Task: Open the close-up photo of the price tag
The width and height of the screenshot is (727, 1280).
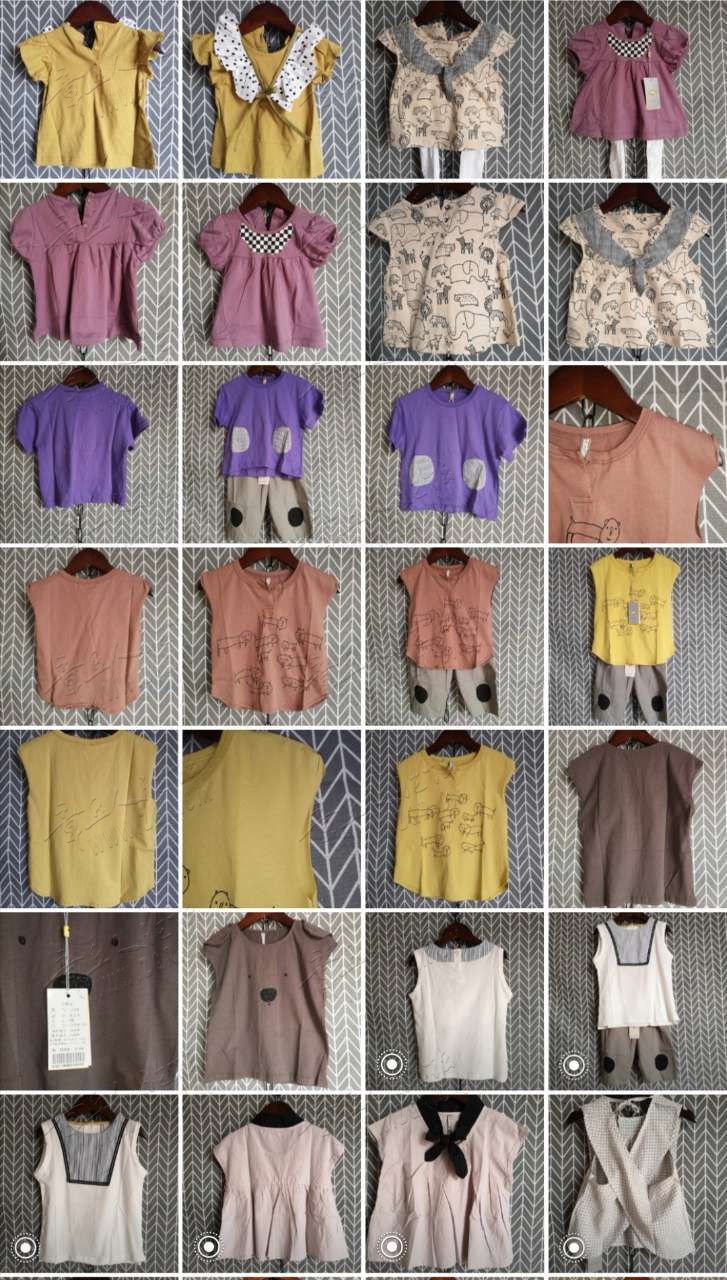Action: click(x=89, y=1000)
